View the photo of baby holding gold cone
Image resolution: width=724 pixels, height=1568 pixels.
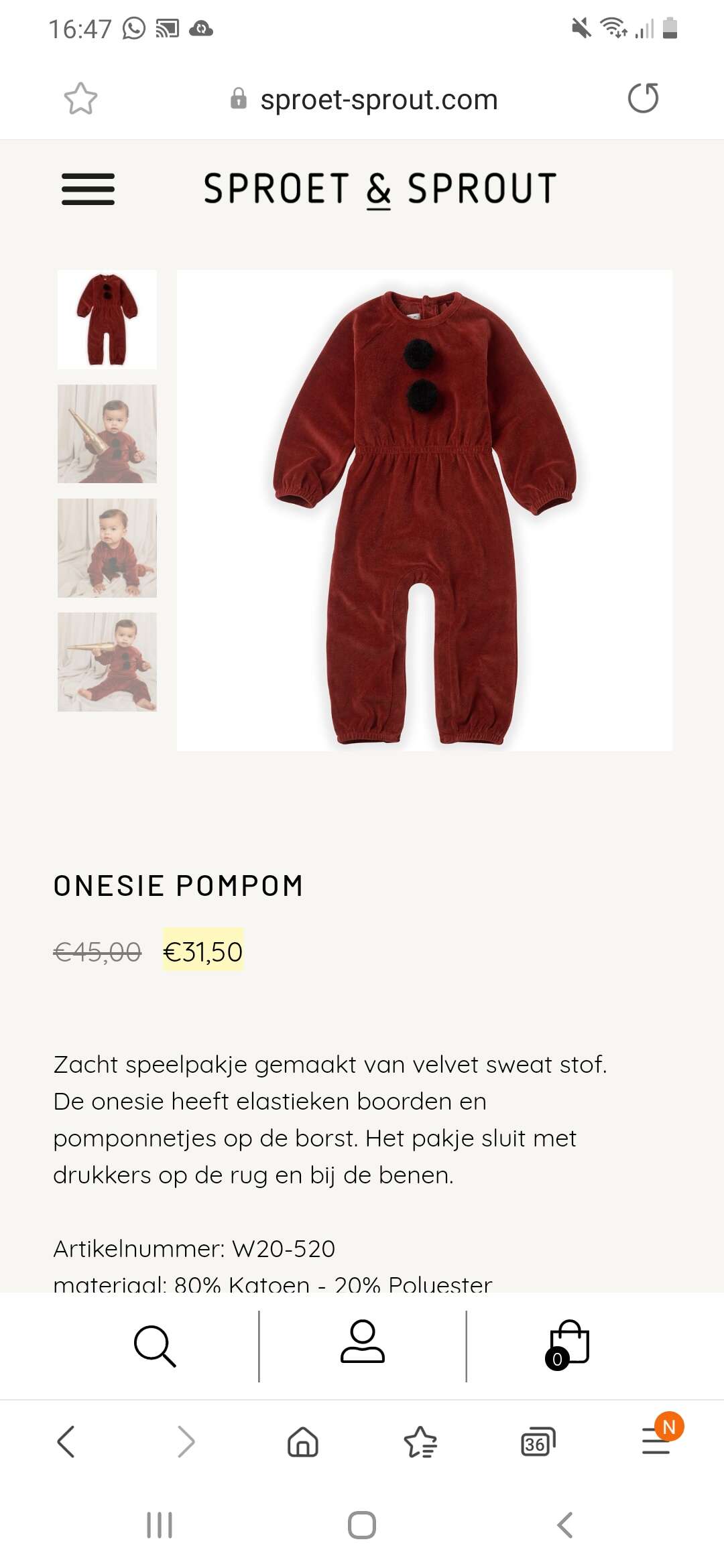click(x=107, y=434)
